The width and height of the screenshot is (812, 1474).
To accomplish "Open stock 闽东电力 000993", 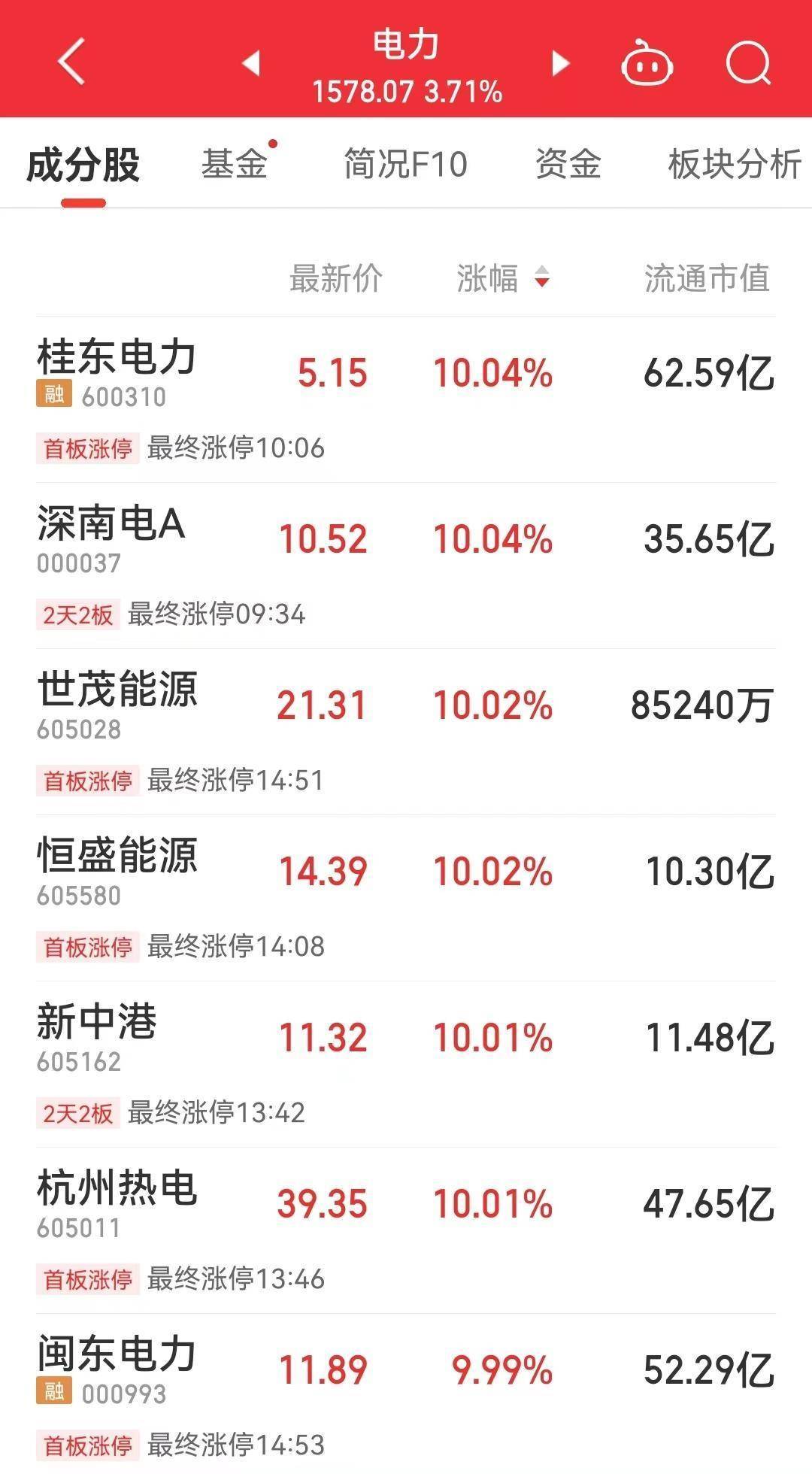I will 406,1394.
